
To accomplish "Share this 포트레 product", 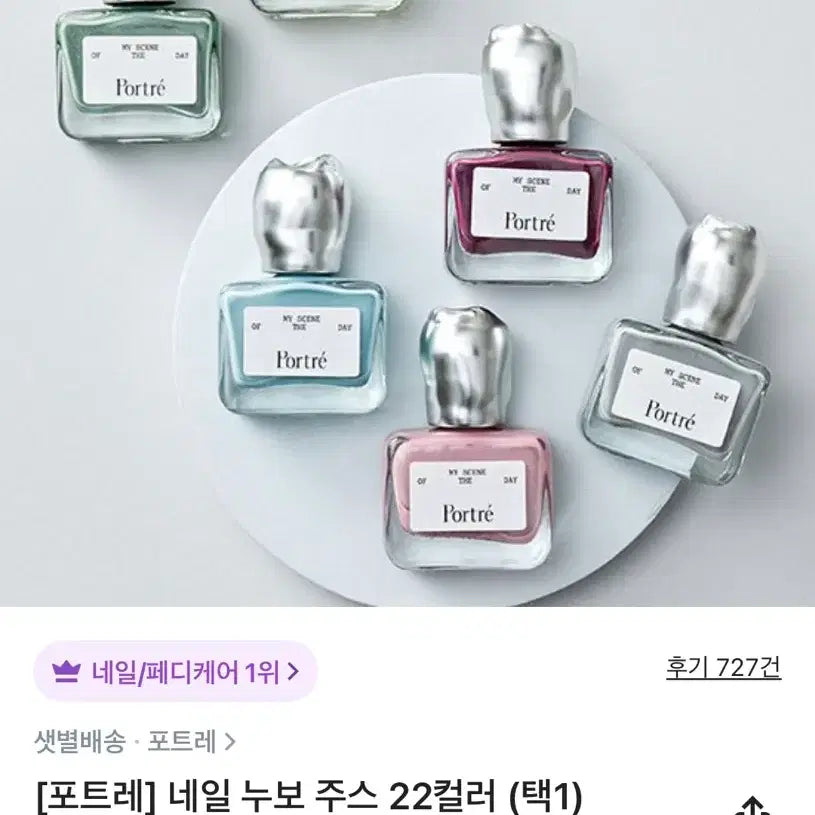I will (750, 805).
